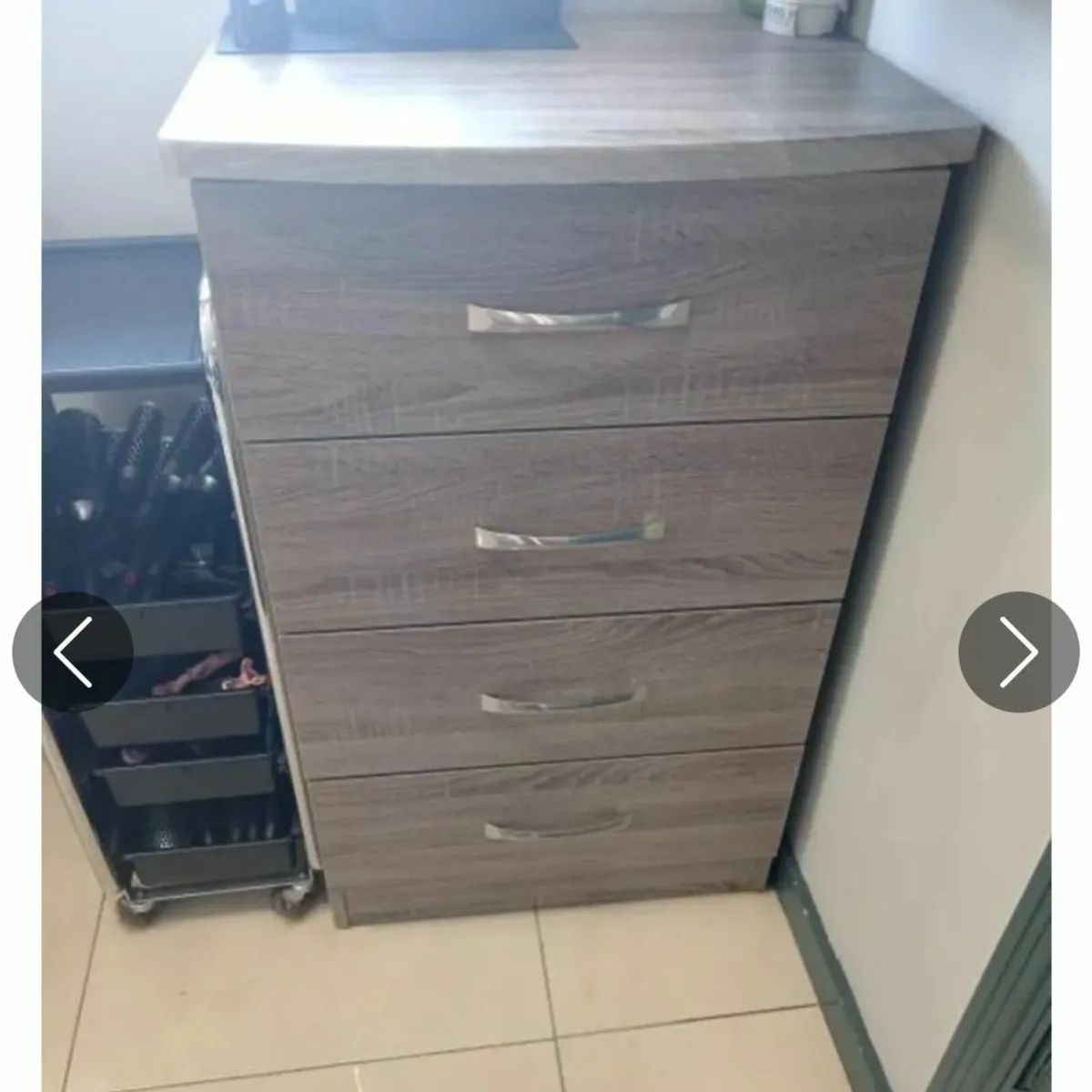Screen dimensions: 1092x1092
Task: Show the next photo
Action: pos(1018,652)
